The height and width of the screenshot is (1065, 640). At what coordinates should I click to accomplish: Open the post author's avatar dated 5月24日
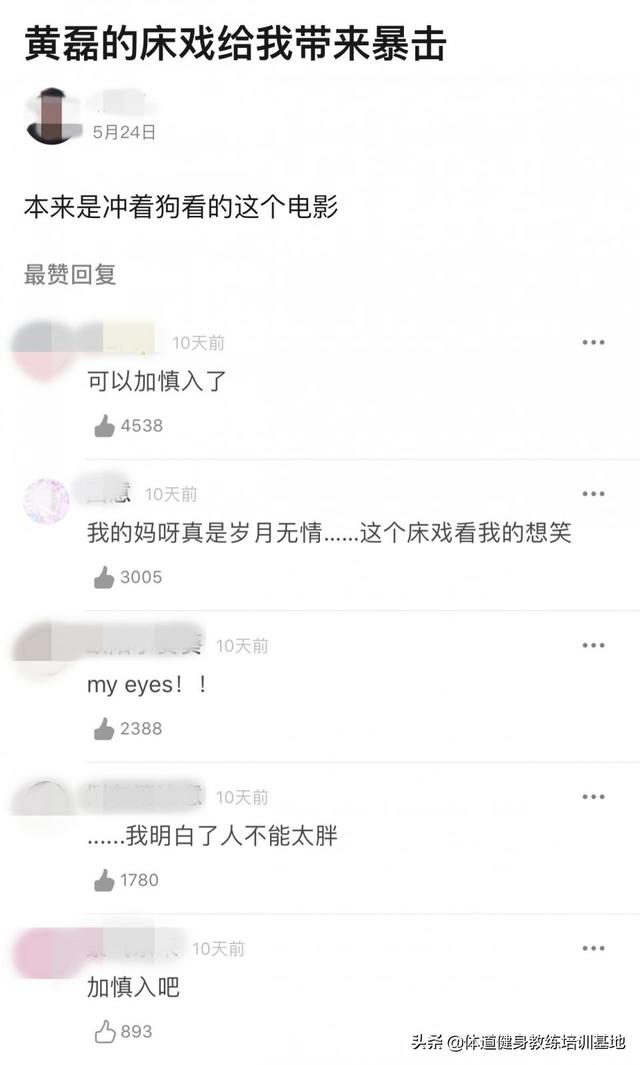(x=51, y=116)
